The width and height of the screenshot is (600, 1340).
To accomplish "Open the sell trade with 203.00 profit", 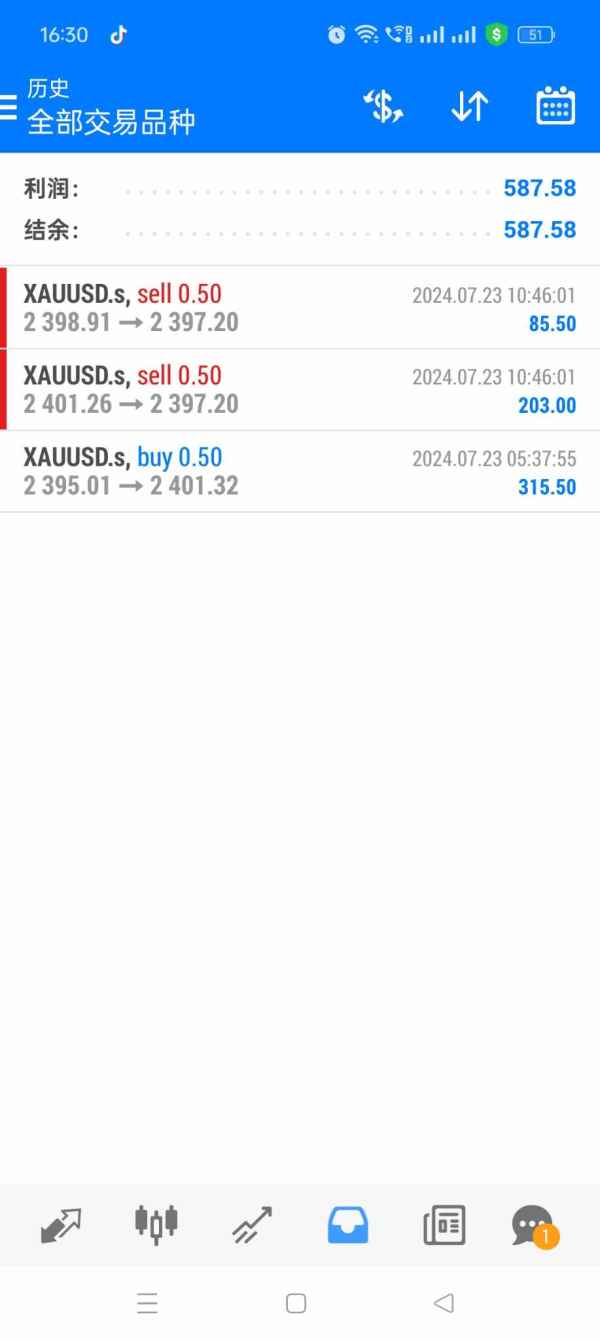I will point(300,390).
